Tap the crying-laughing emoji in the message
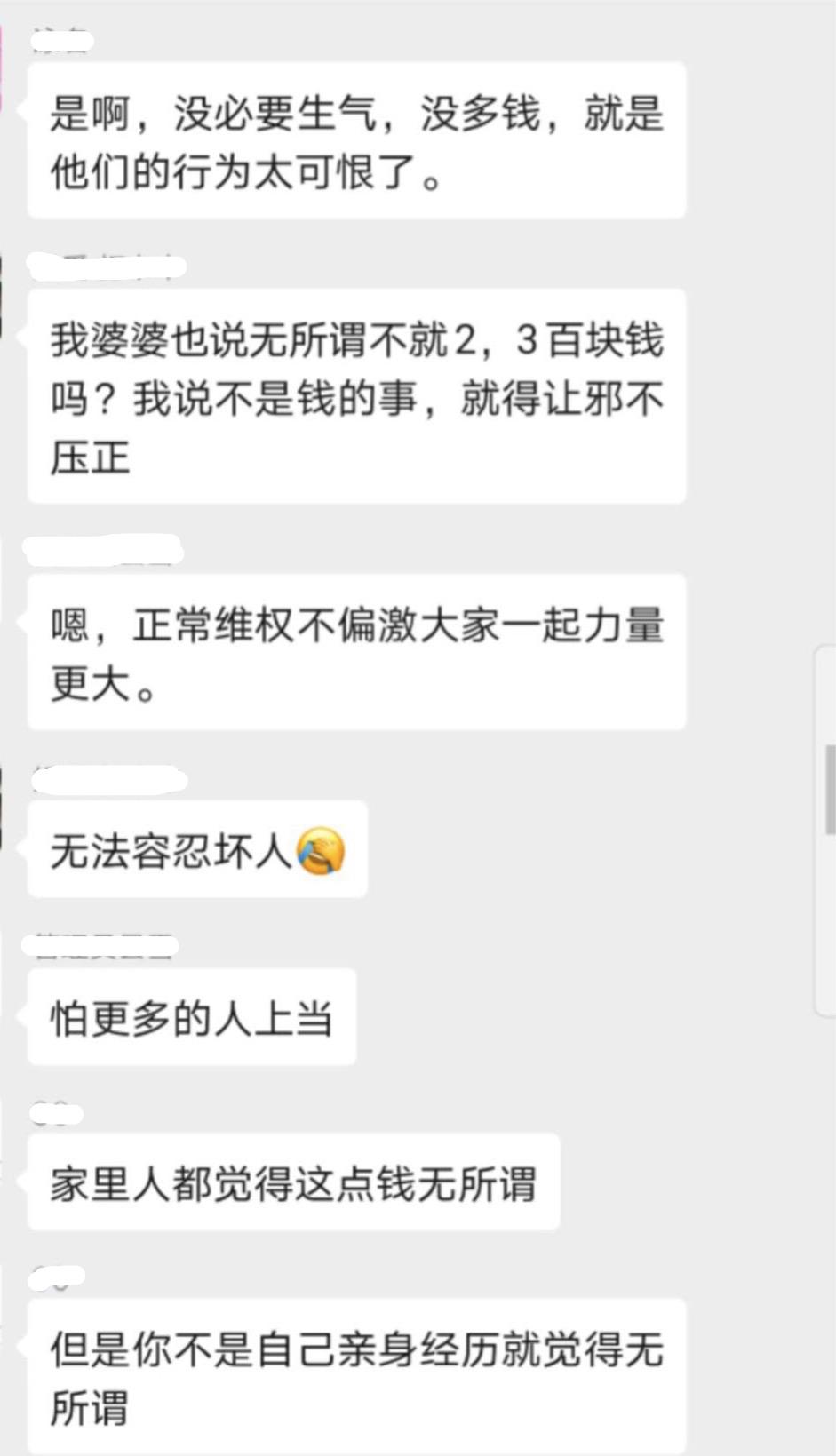836x1456 pixels. click(322, 851)
